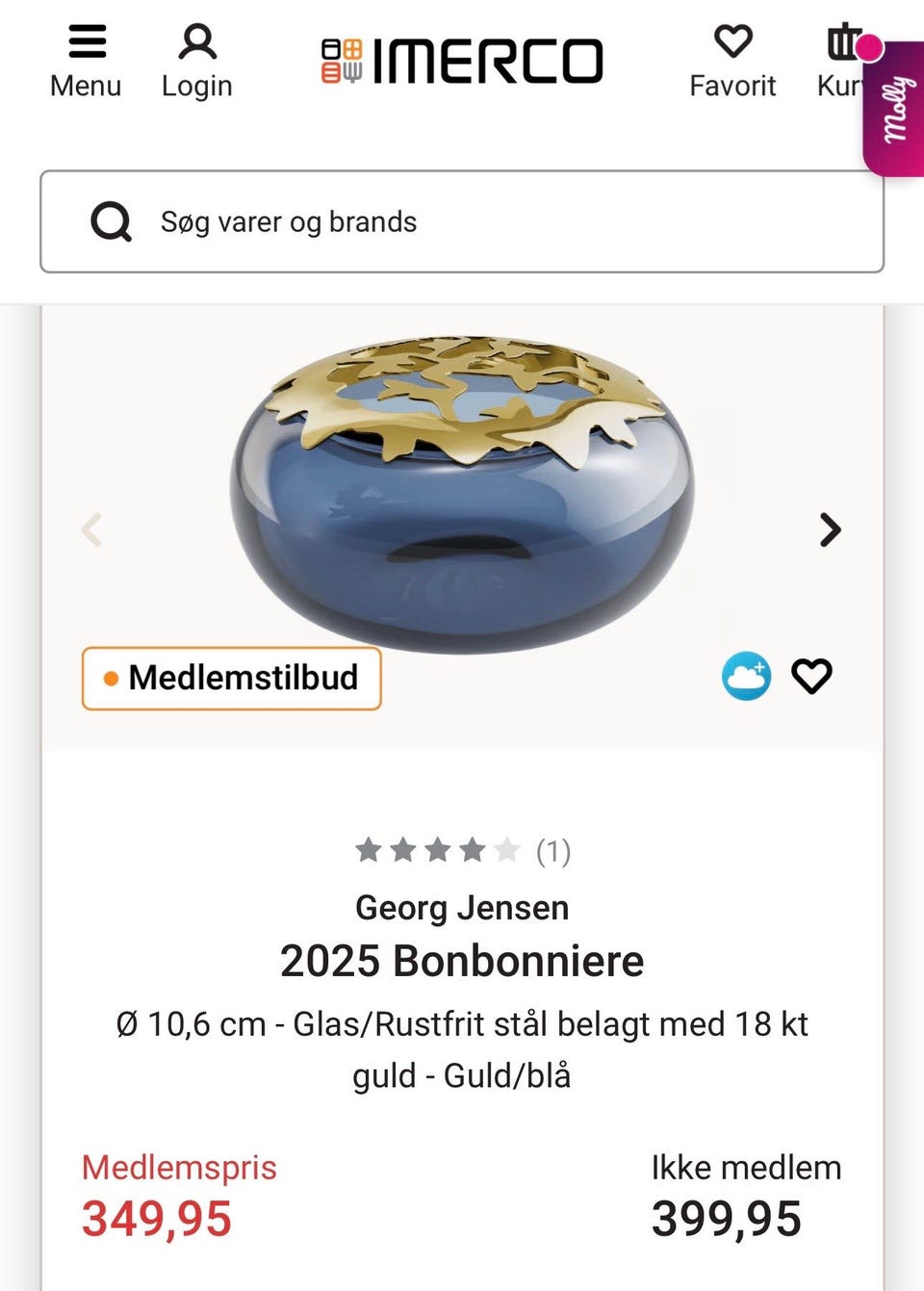
Task: Click the red member price 349,95
Action: [157, 1218]
